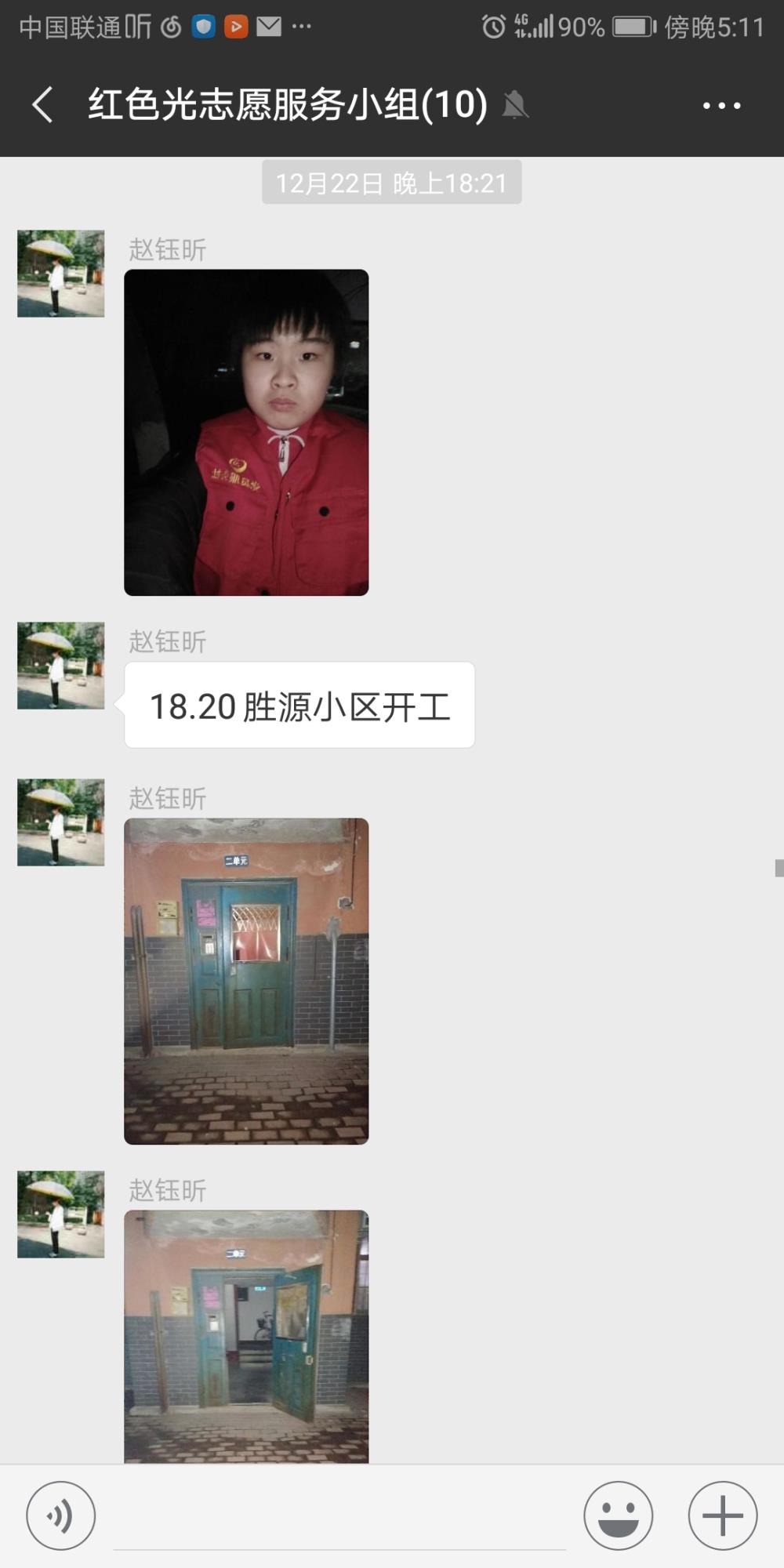Switch to voice message input
The width and height of the screenshot is (784, 1568).
[61, 1515]
